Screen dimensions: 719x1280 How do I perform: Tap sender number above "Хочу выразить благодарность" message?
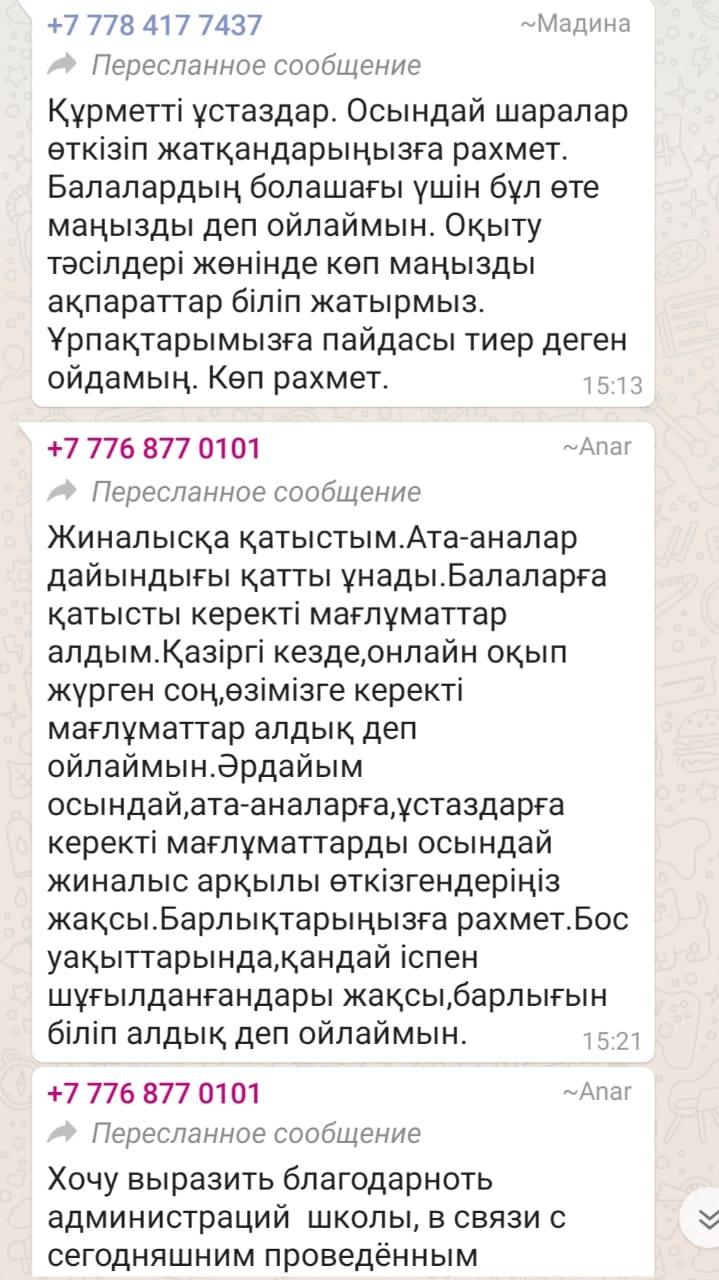click(154, 1092)
